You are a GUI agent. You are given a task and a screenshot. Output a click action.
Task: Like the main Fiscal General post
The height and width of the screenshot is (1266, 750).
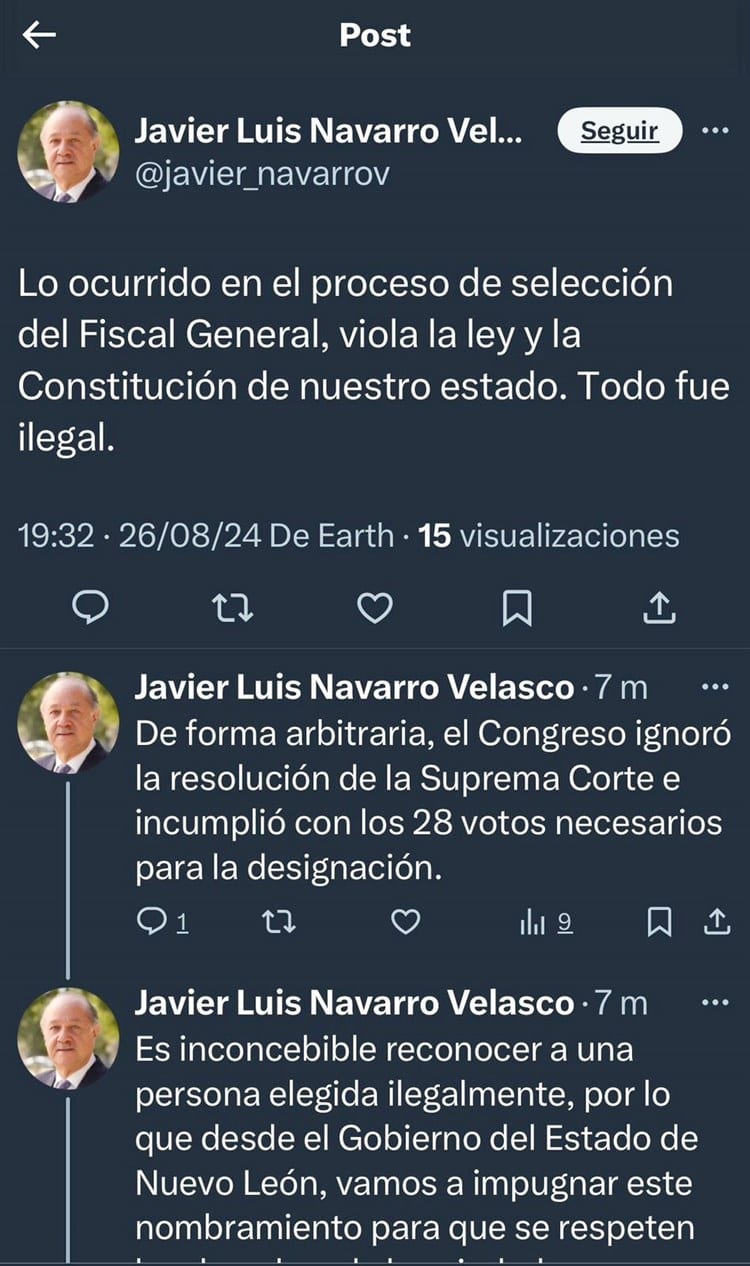pyautogui.click(x=375, y=606)
